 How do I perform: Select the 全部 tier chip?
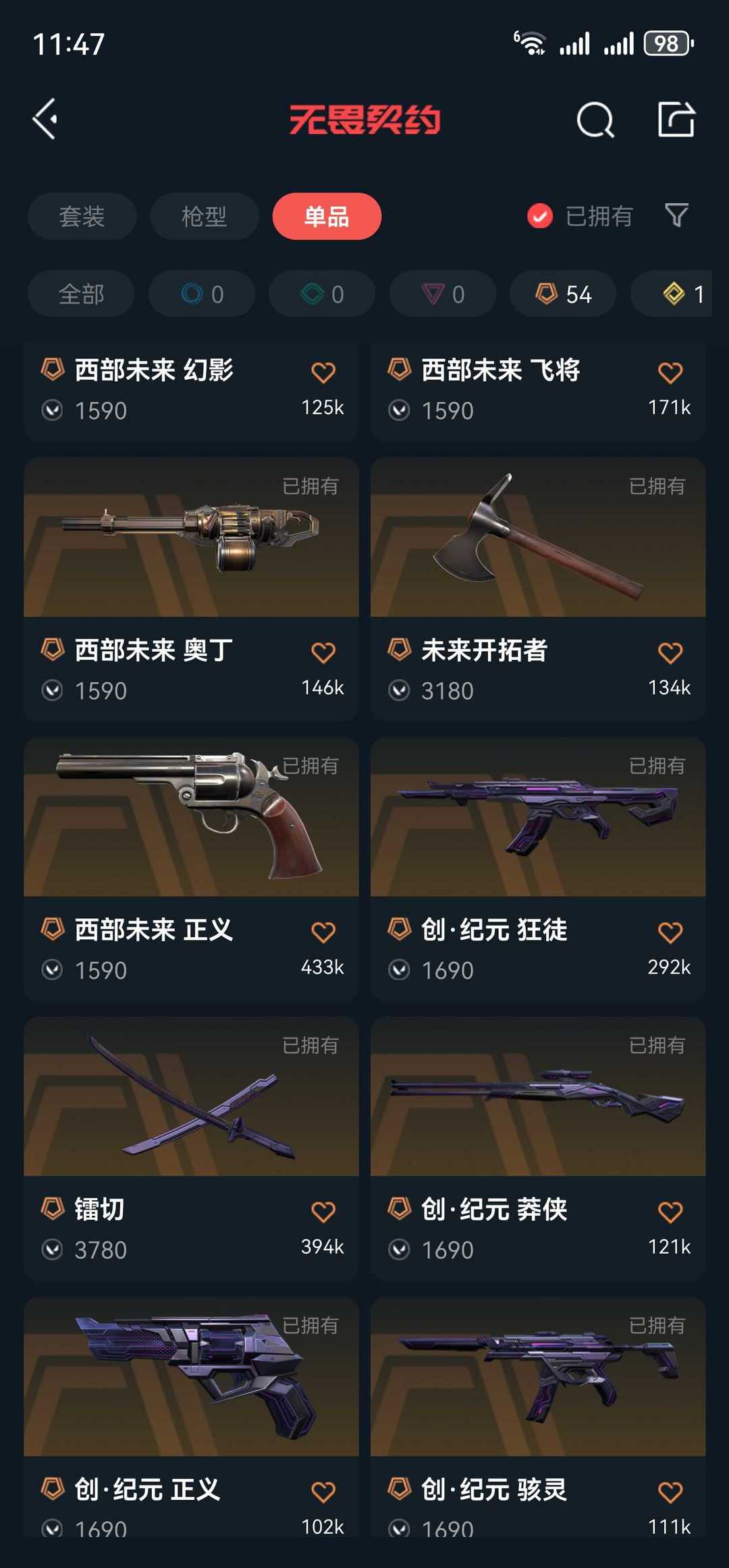click(81, 294)
